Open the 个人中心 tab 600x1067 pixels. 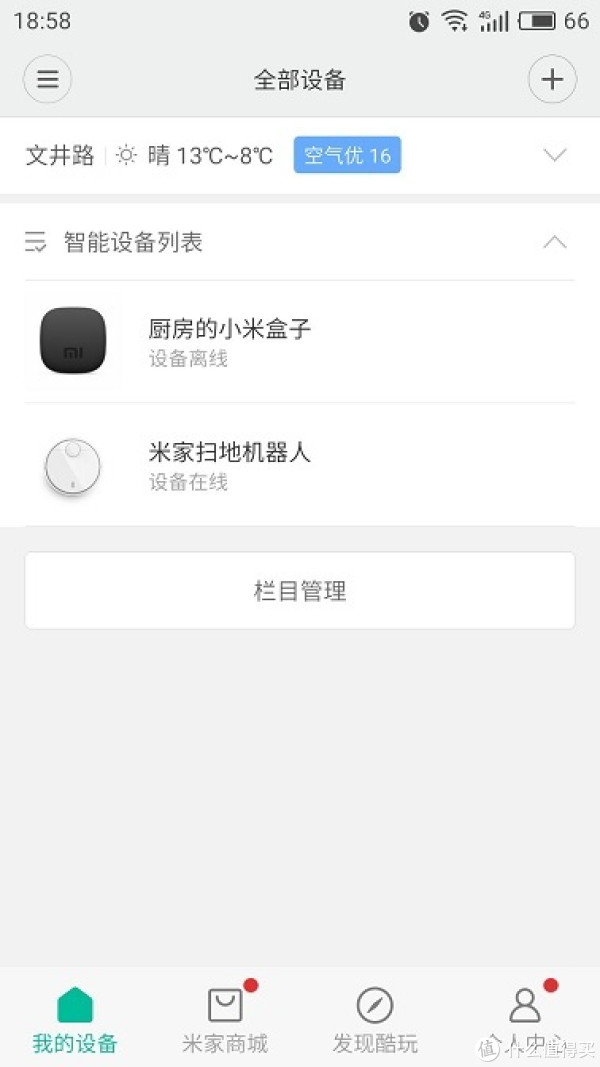coord(525,1020)
